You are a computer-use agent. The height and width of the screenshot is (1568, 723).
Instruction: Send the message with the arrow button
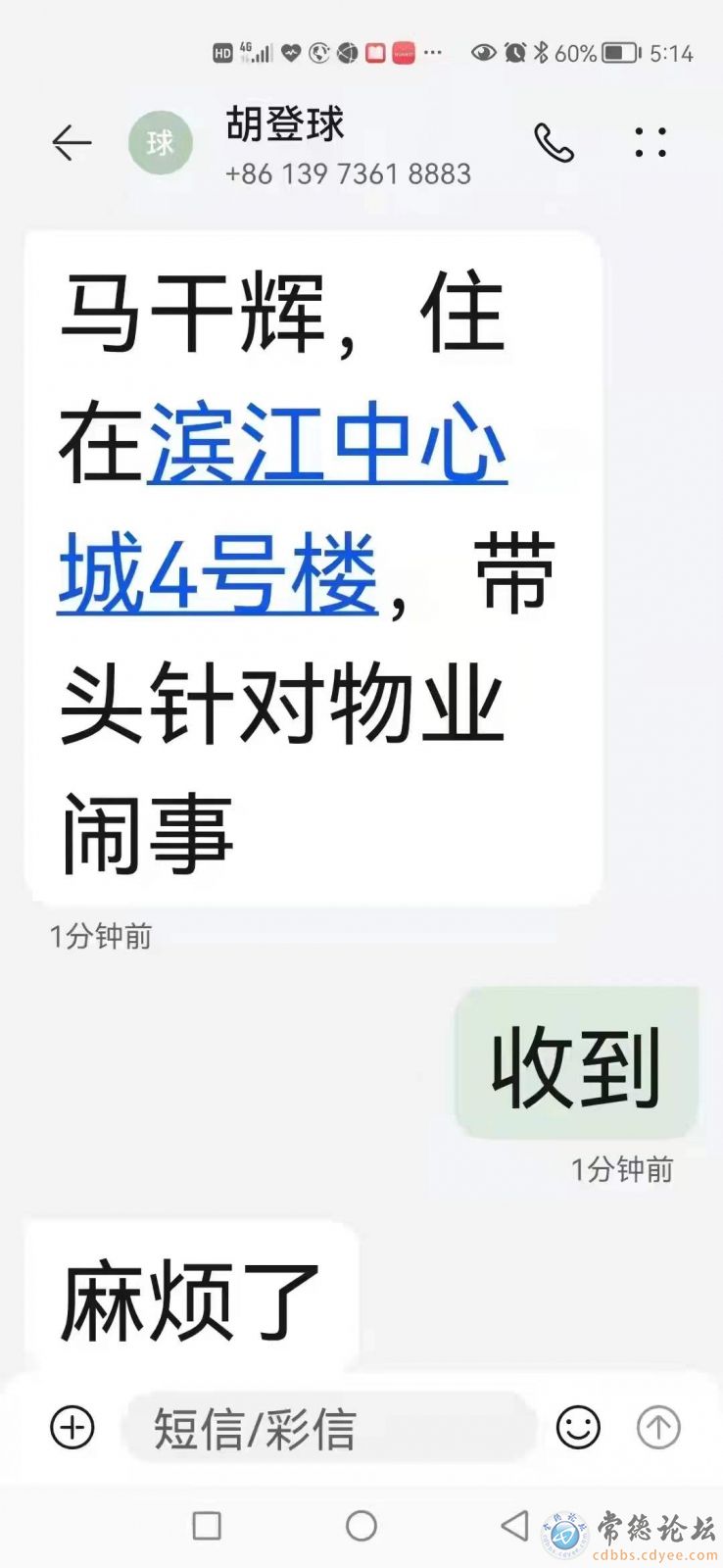coord(658,1427)
